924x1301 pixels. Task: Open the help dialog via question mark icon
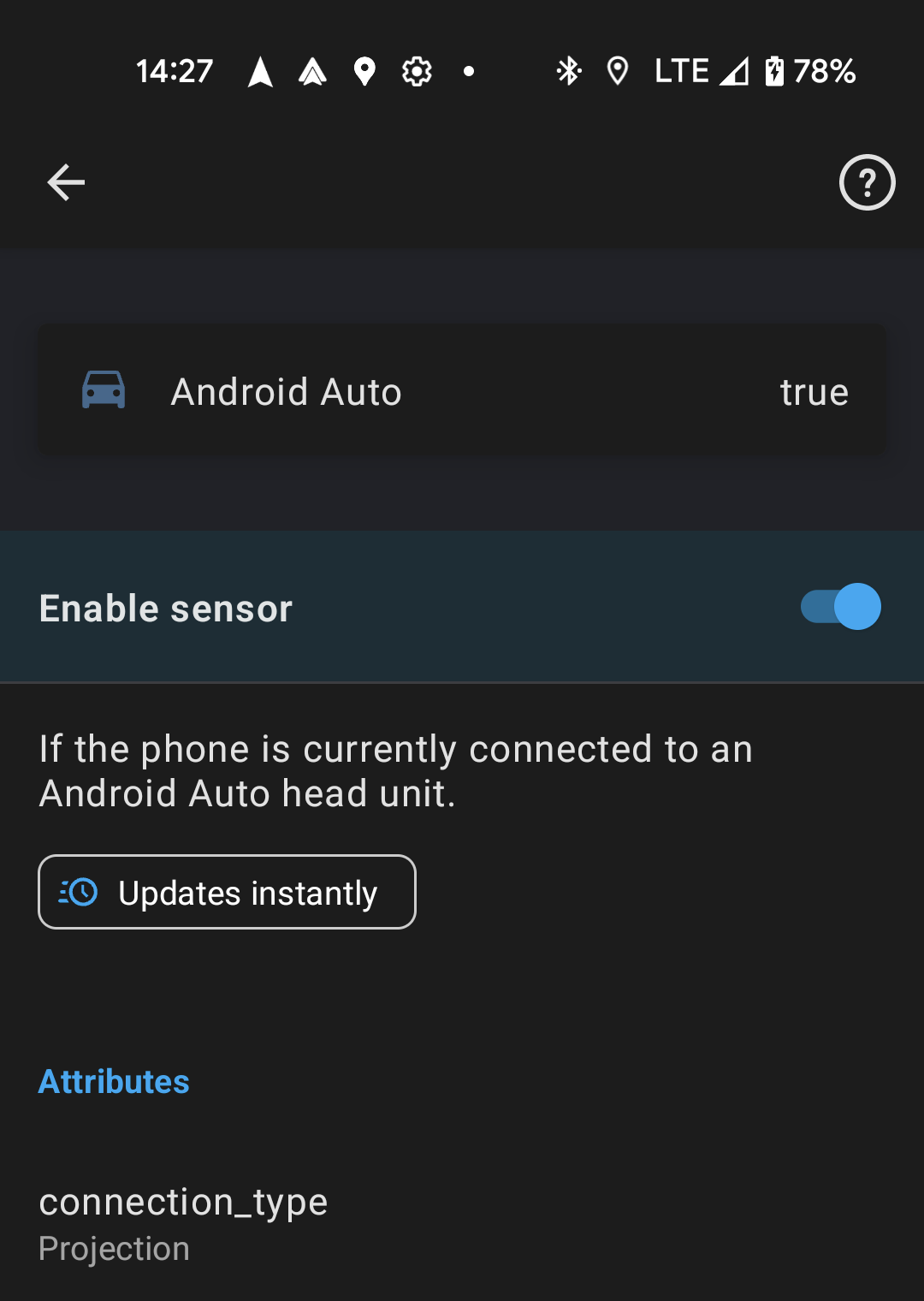tap(867, 181)
